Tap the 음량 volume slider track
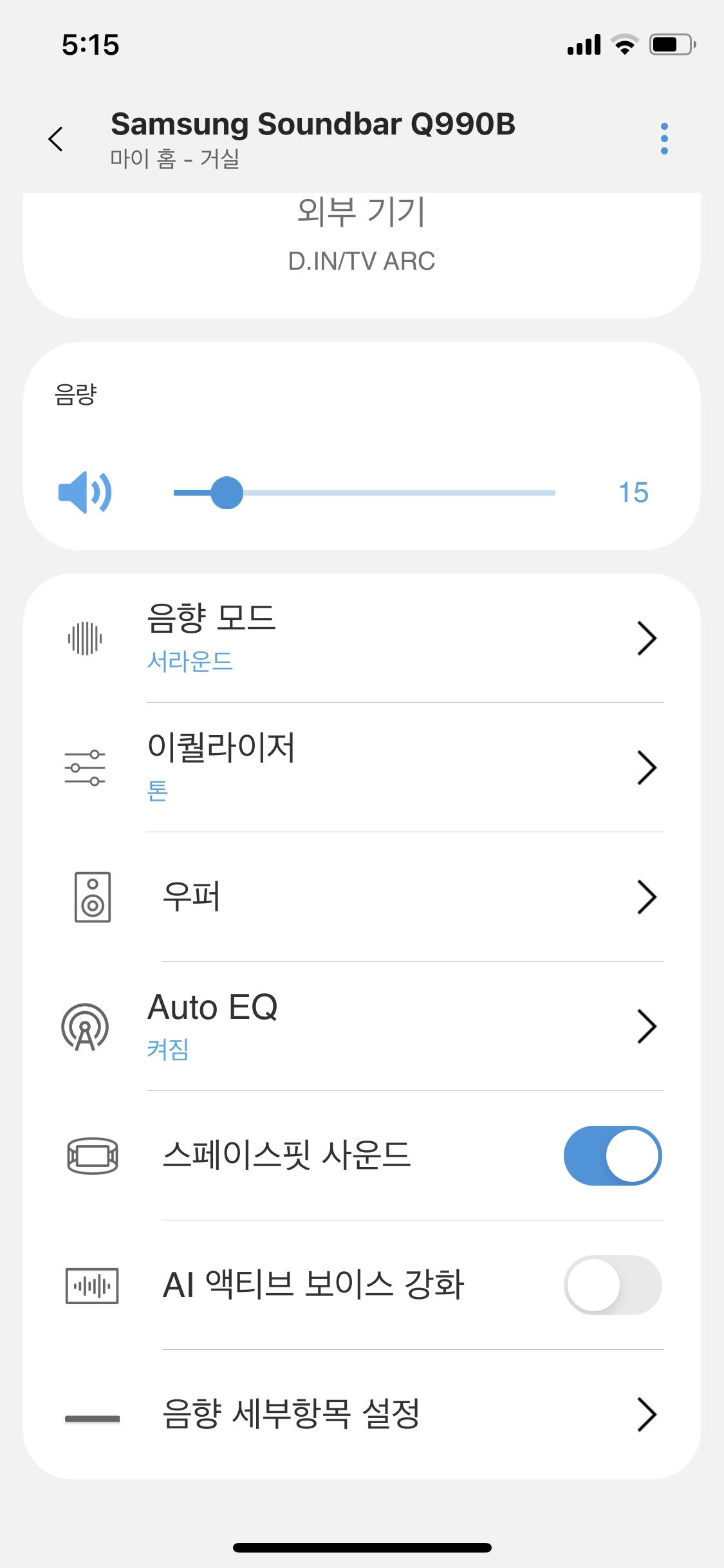Viewport: 724px width, 1568px height. pyautogui.click(x=386, y=493)
